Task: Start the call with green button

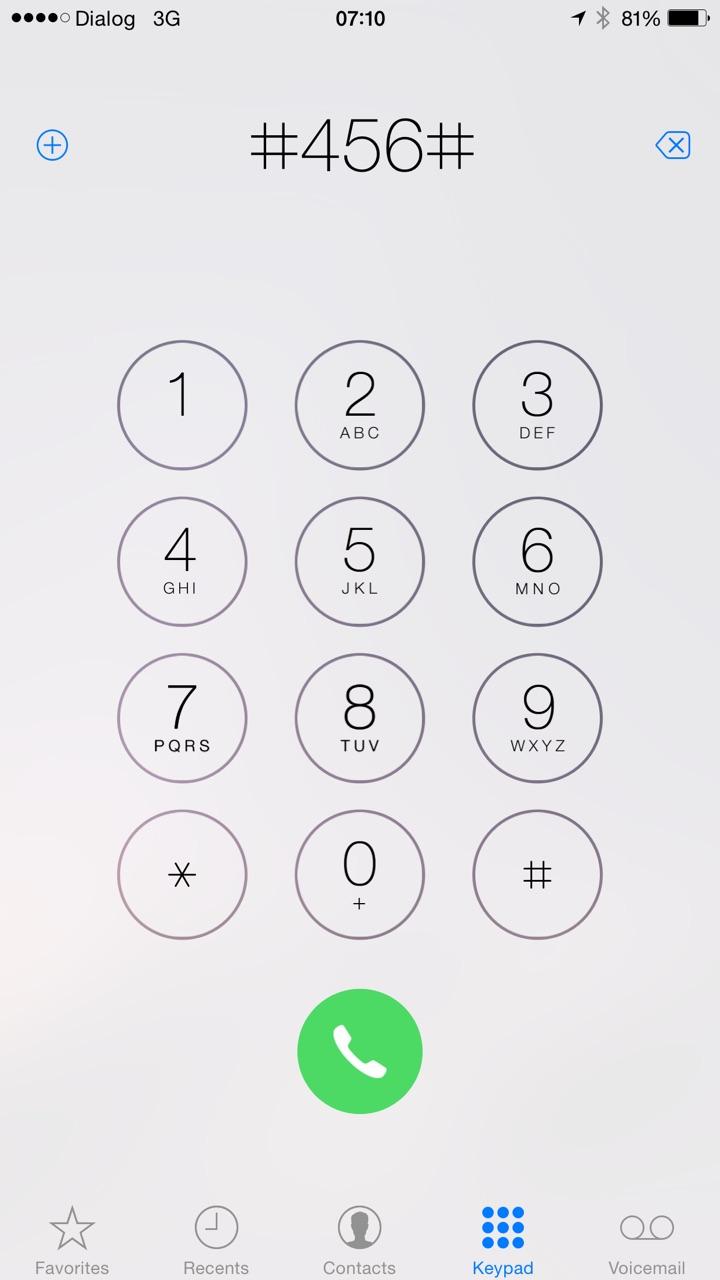Action: pos(360,1051)
